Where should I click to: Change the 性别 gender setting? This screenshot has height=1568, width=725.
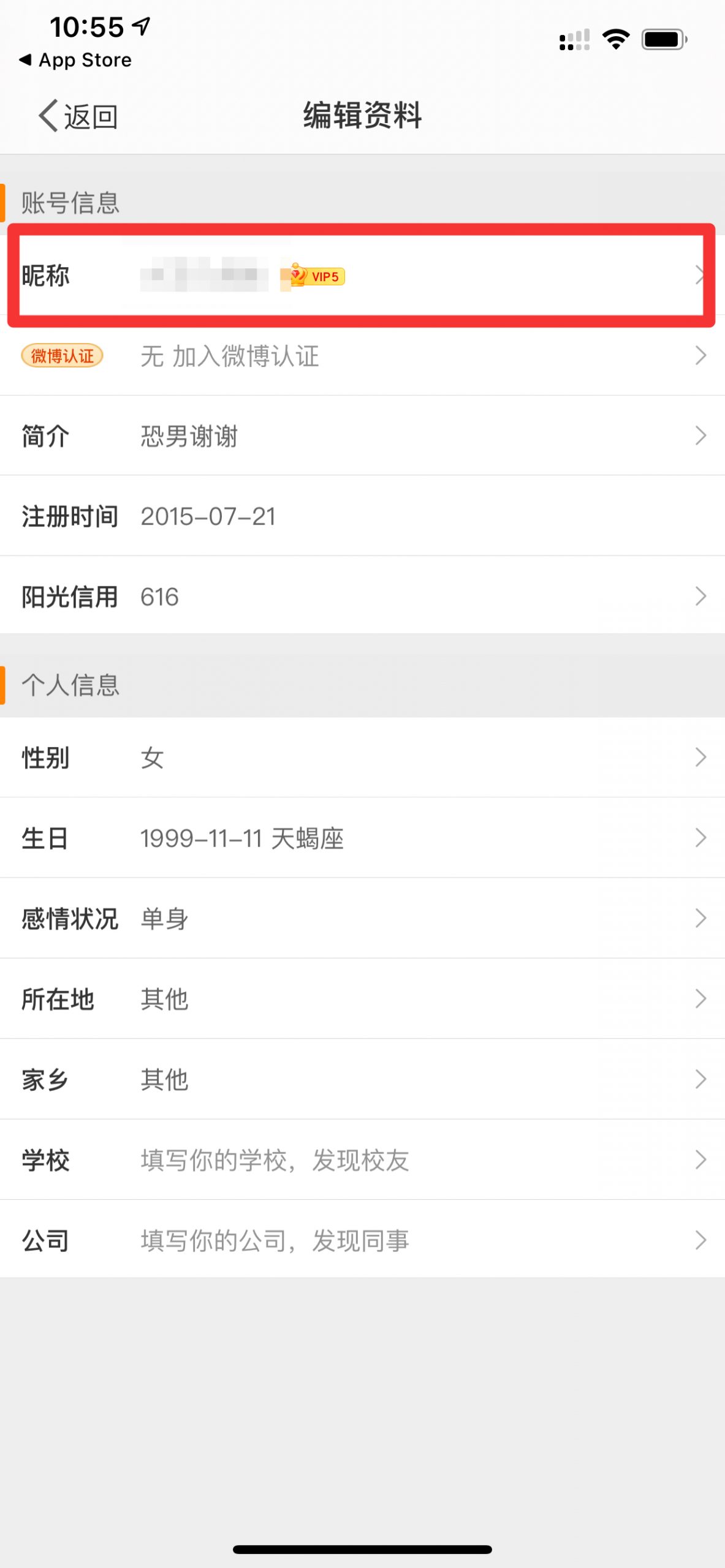[x=362, y=757]
